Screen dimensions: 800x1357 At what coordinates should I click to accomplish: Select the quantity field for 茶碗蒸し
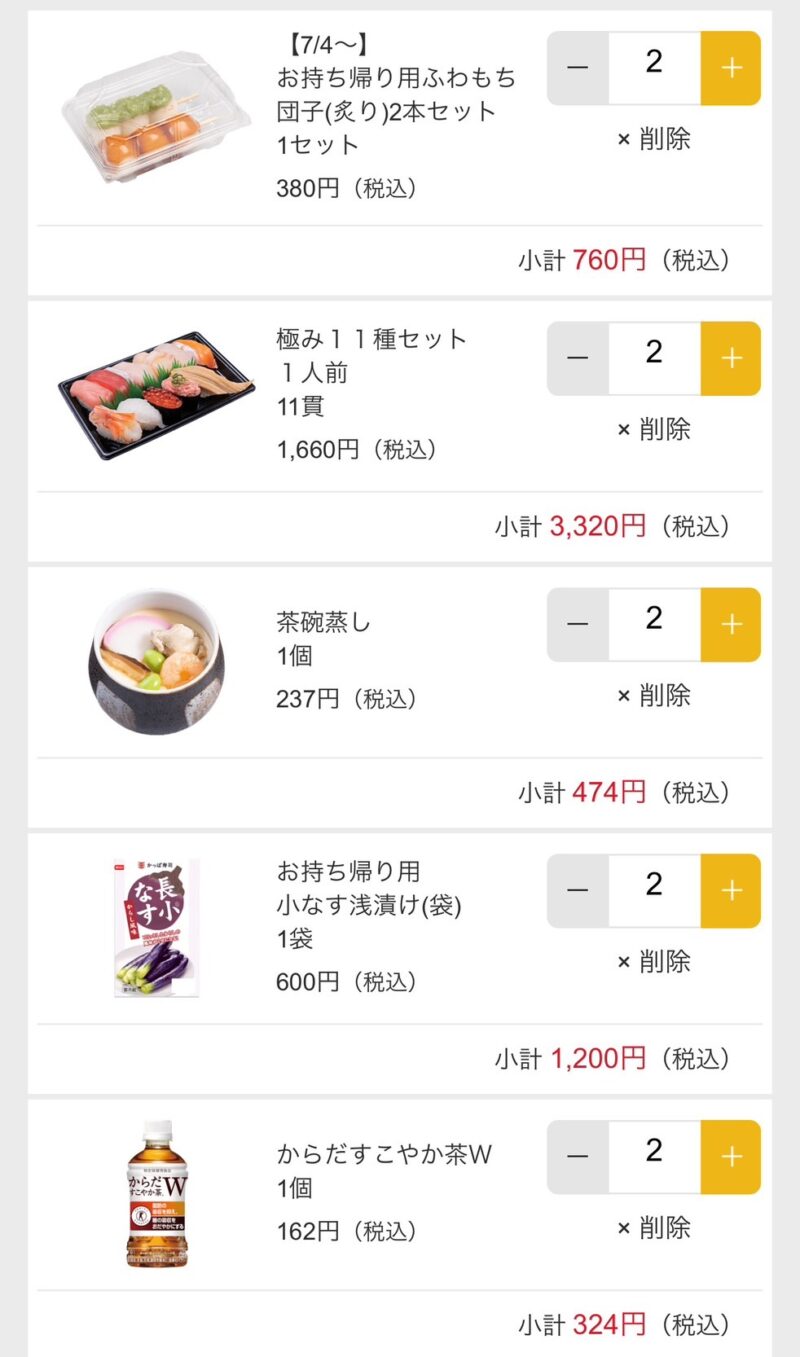pyautogui.click(x=654, y=624)
